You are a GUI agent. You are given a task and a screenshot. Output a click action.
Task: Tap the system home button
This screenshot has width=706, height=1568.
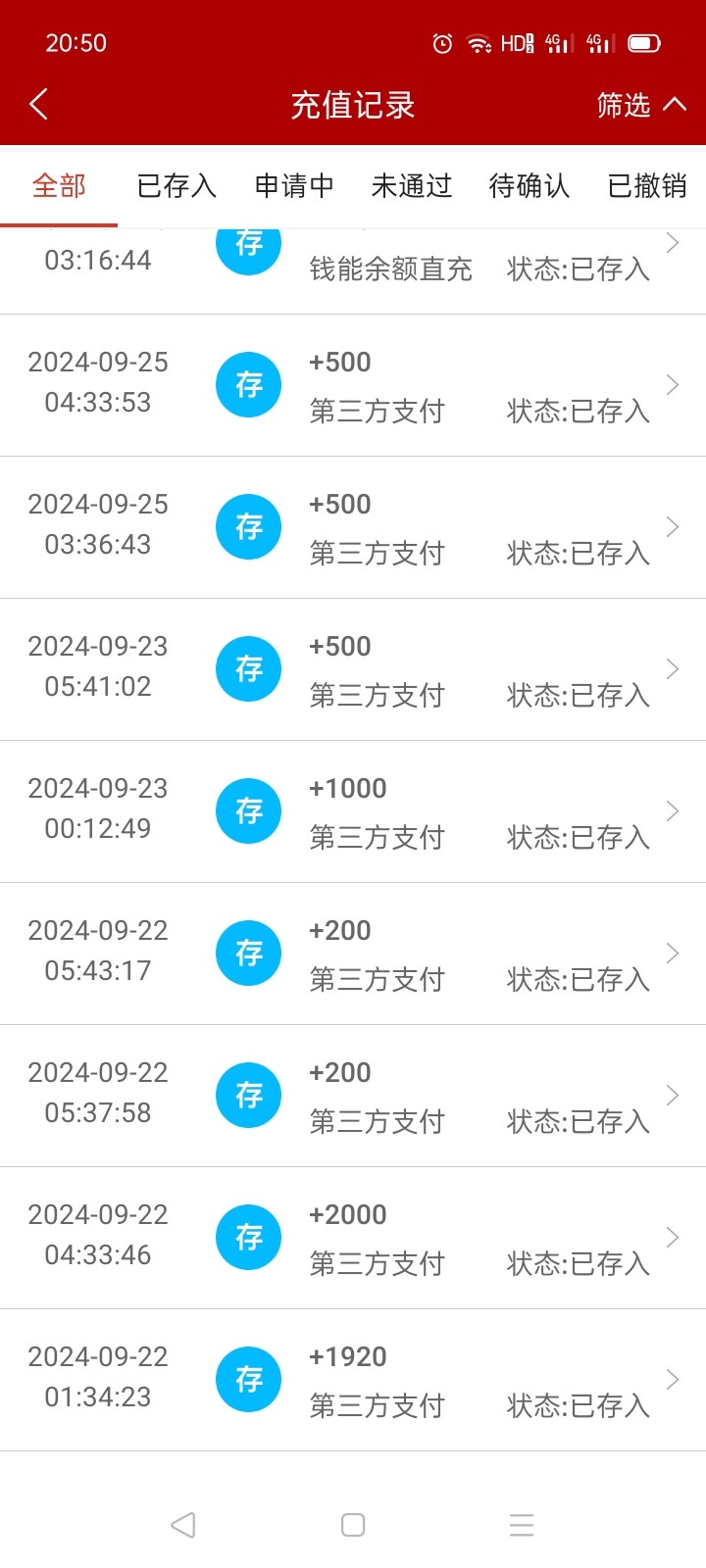(x=353, y=1525)
